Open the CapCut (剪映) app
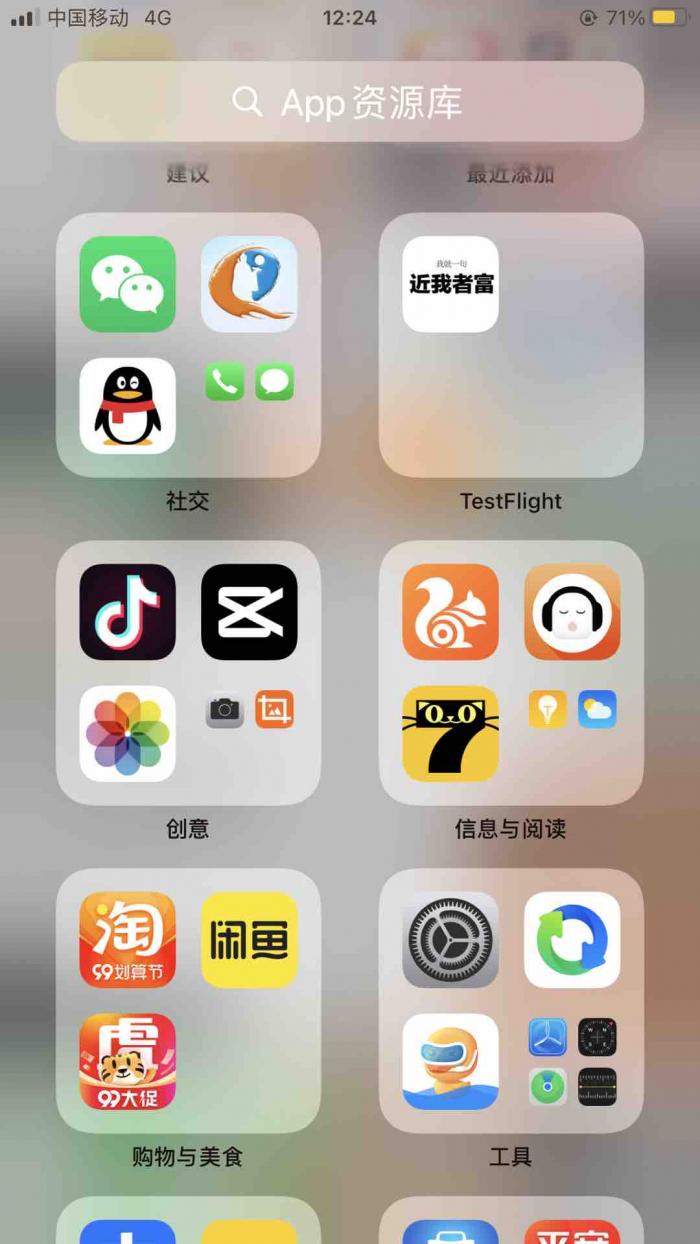Screen dimensions: 700x1244 249,612
